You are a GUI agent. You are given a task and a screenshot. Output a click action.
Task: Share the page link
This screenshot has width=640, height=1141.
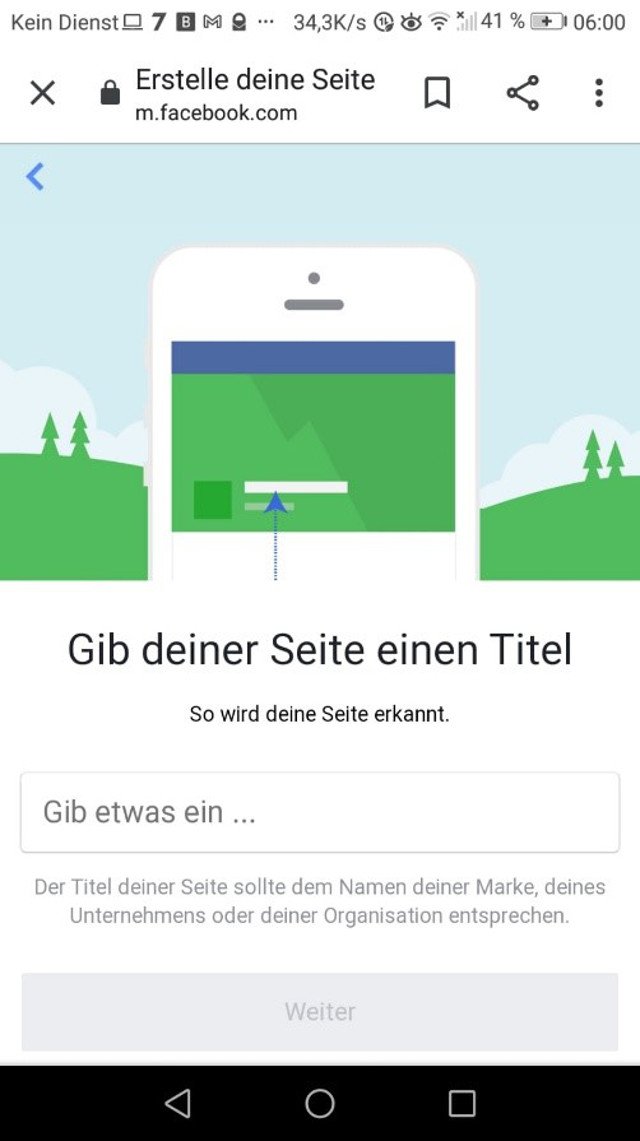click(522, 93)
